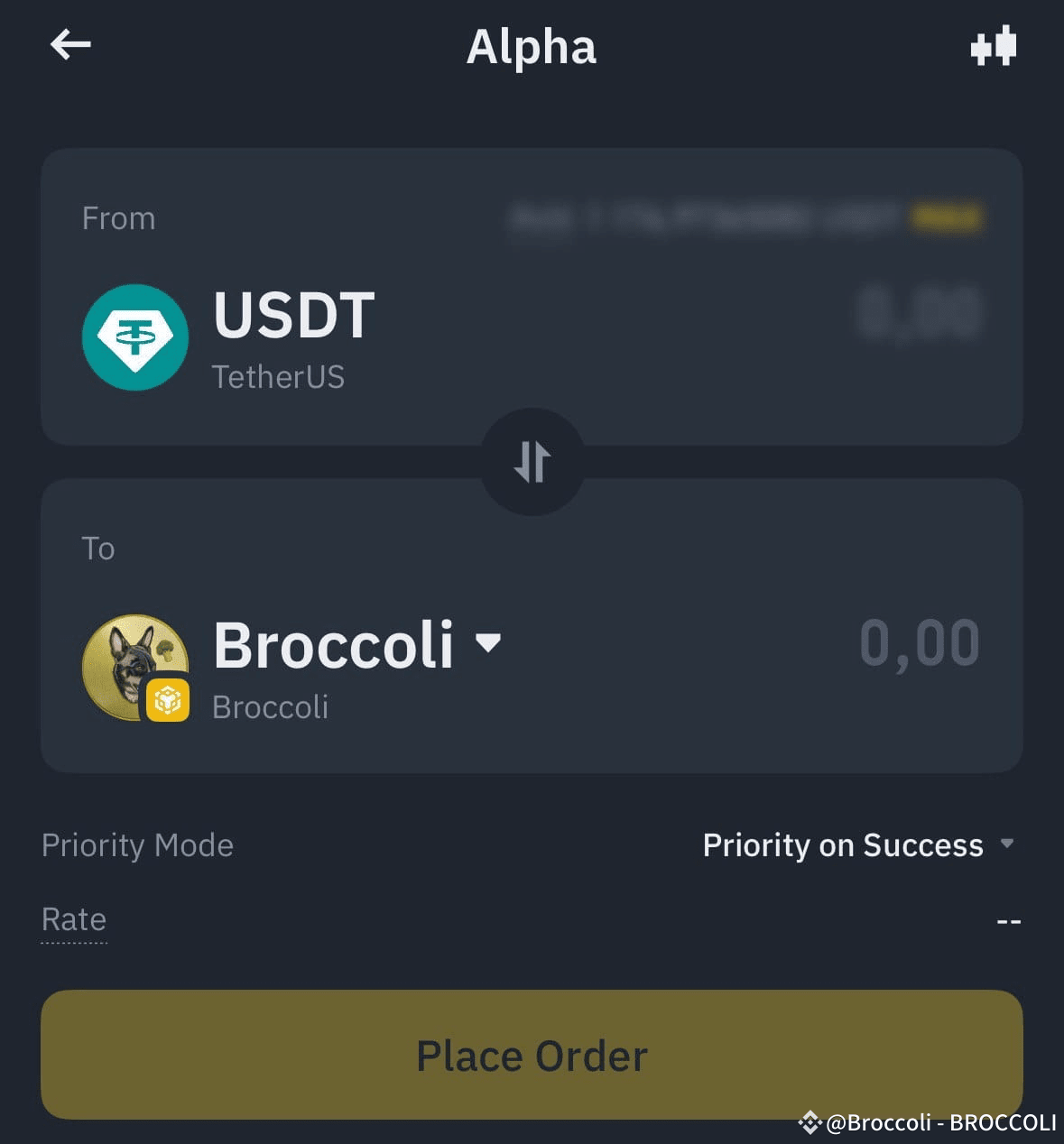Enter the USDT amount to spend
Viewport: 1064px width, 1144px height.
(918, 313)
